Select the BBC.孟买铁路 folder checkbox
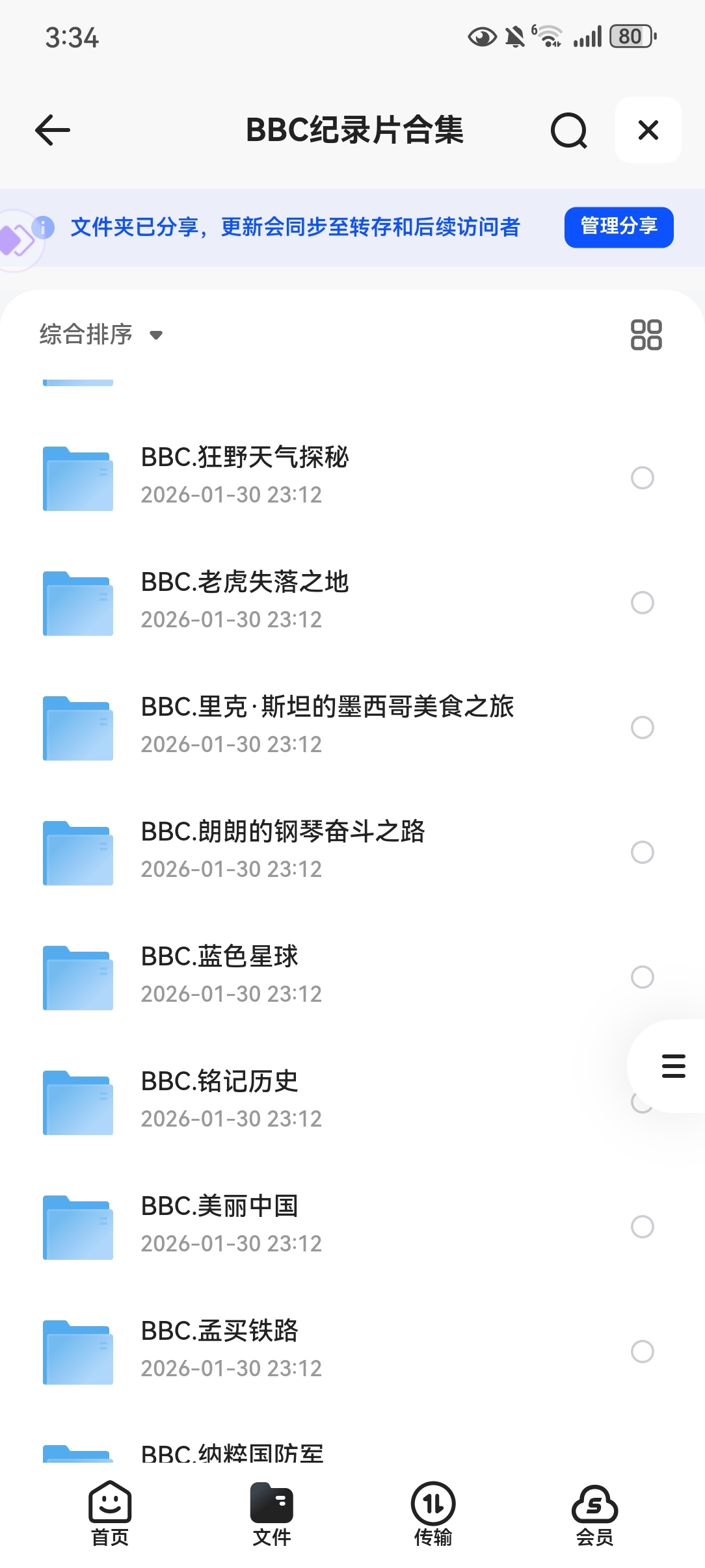Screen dimensions: 705x1568 642,1352
